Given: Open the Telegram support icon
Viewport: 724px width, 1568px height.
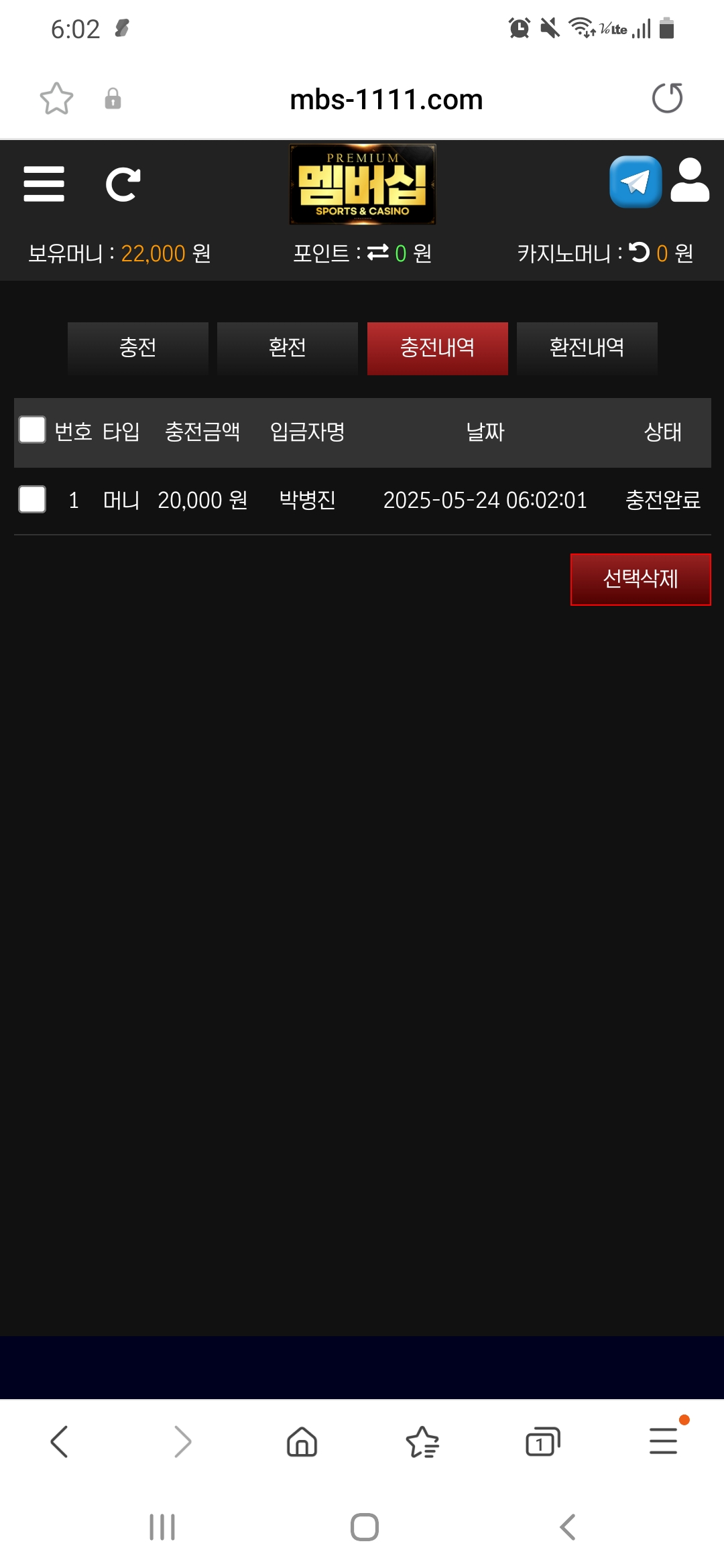Looking at the screenshot, I should click(635, 182).
